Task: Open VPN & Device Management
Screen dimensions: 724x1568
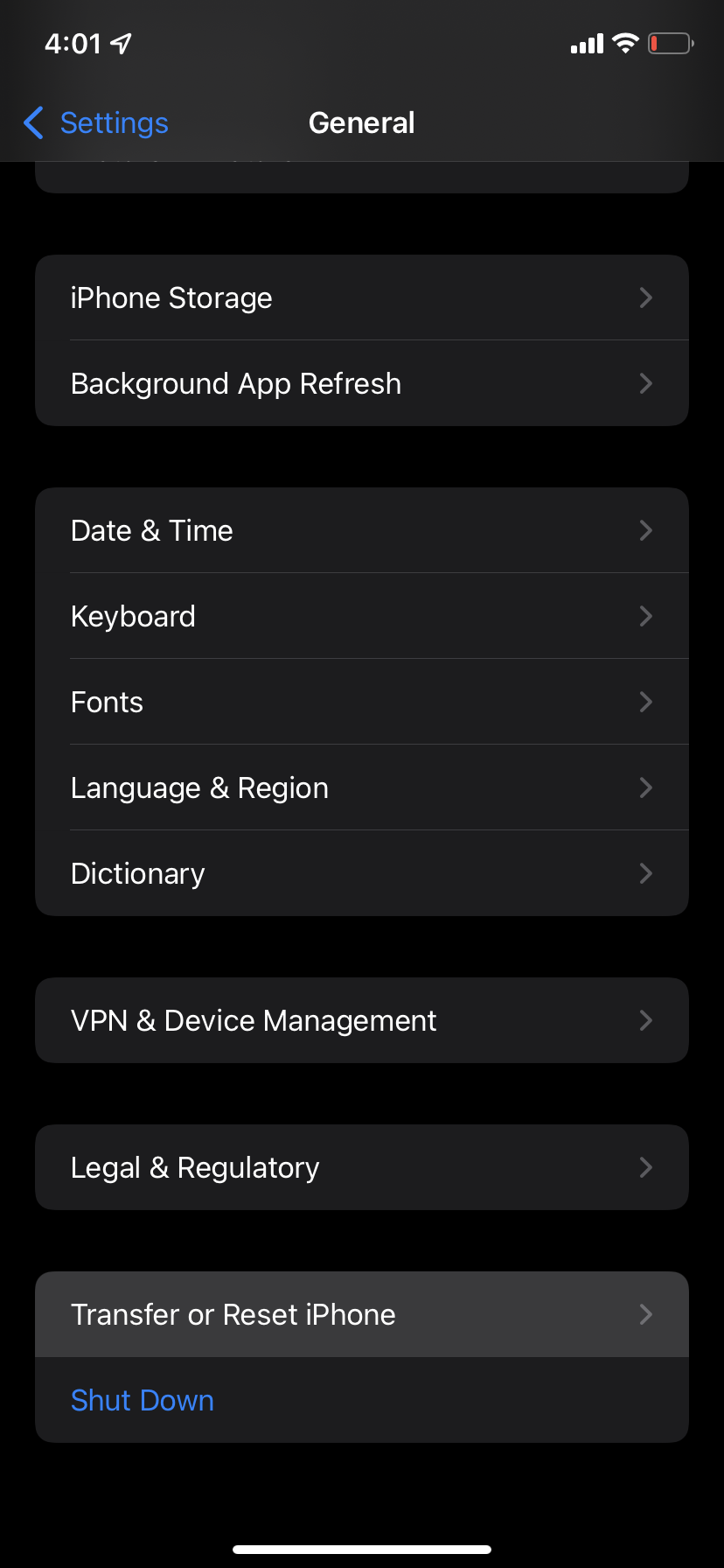Action: point(361,1021)
